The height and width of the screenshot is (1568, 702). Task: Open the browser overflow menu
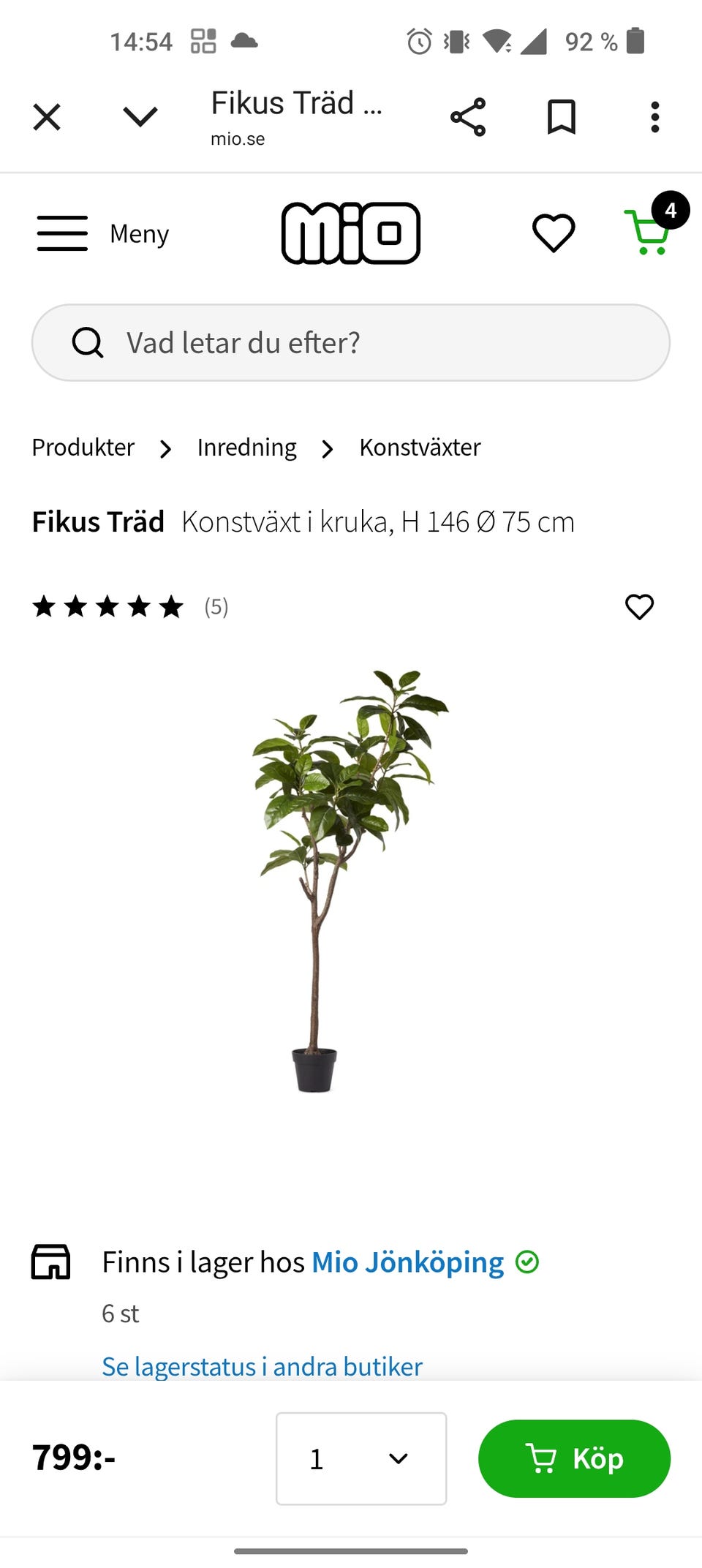654,117
